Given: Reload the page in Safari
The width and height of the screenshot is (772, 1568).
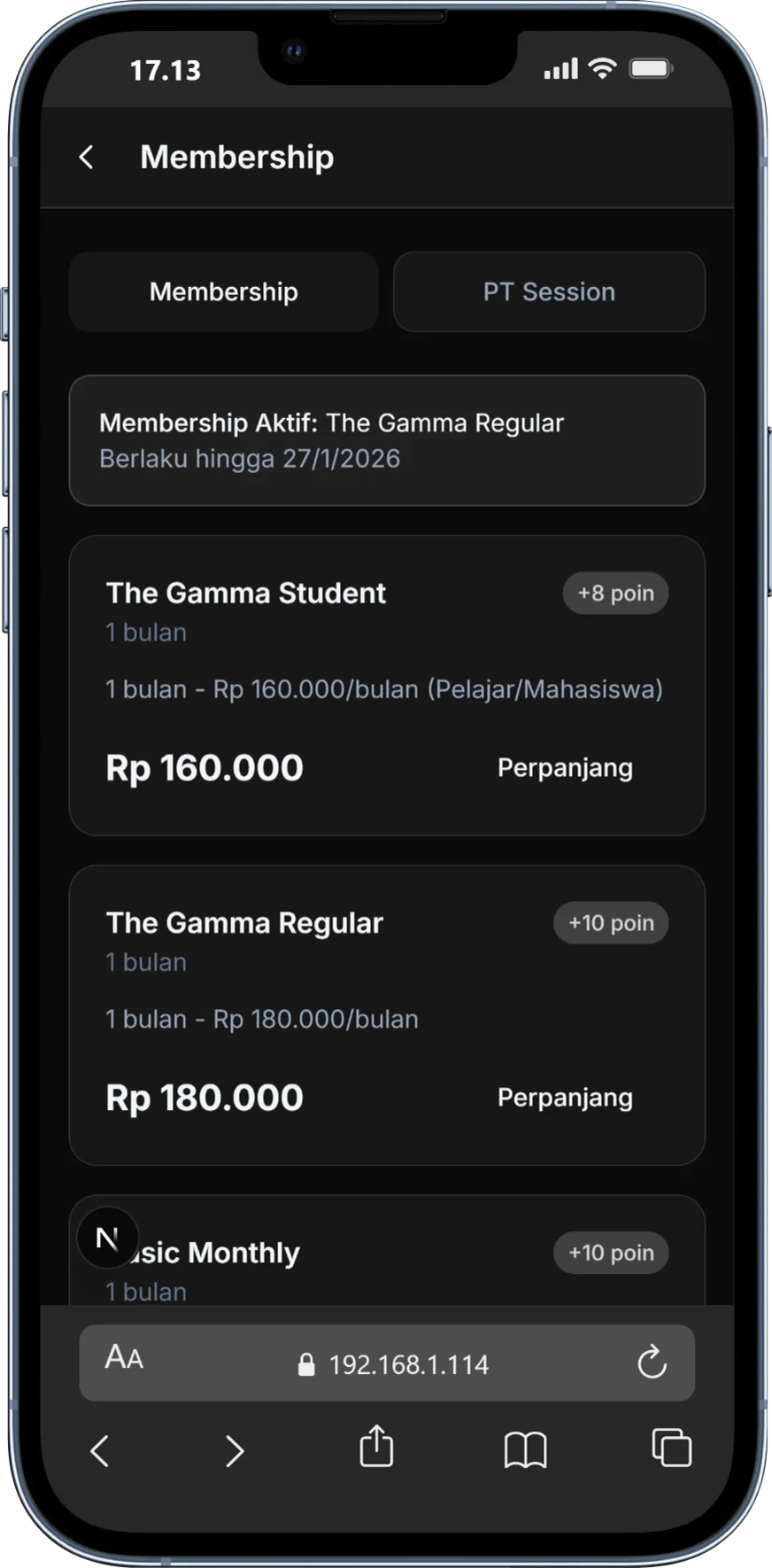Looking at the screenshot, I should pyautogui.click(x=652, y=1362).
